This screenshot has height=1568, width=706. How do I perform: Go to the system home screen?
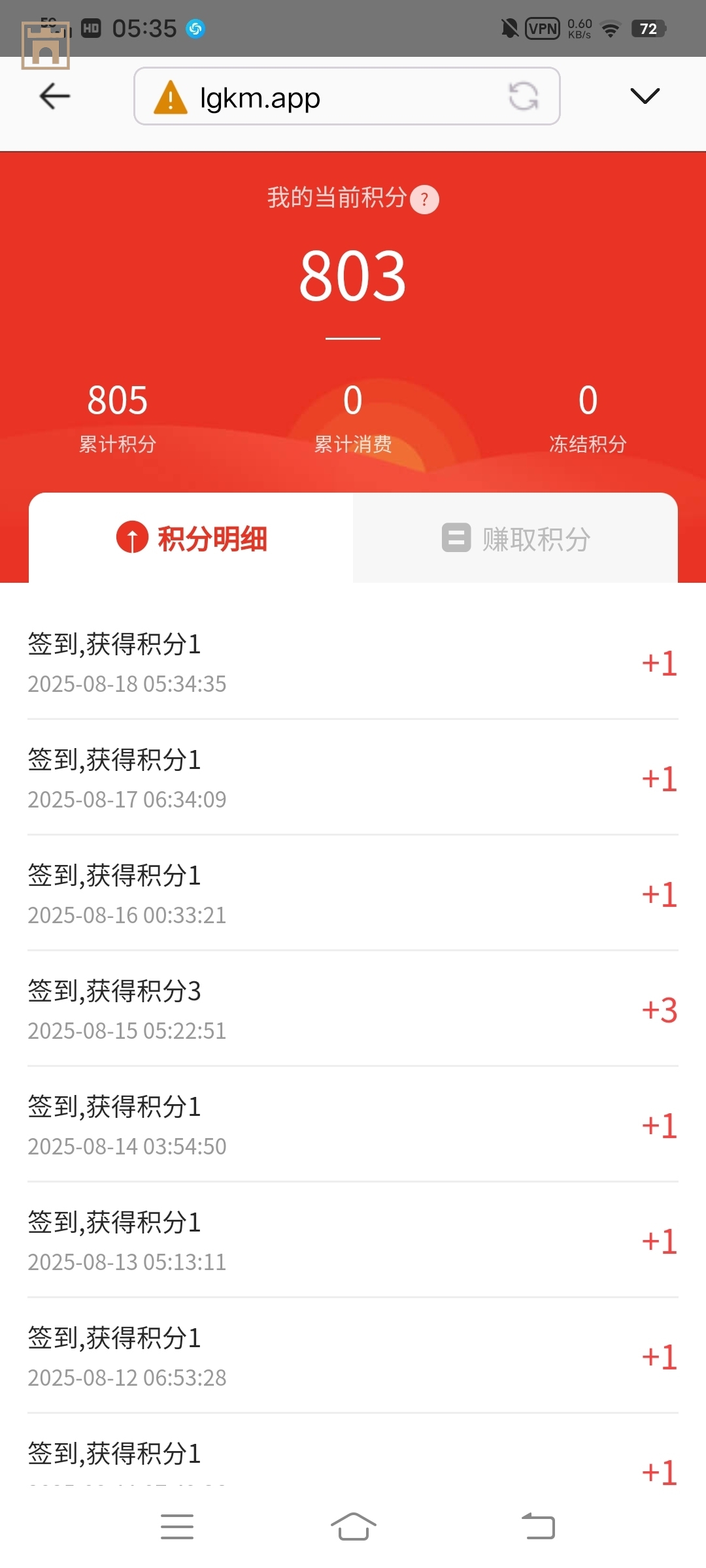[353, 1526]
